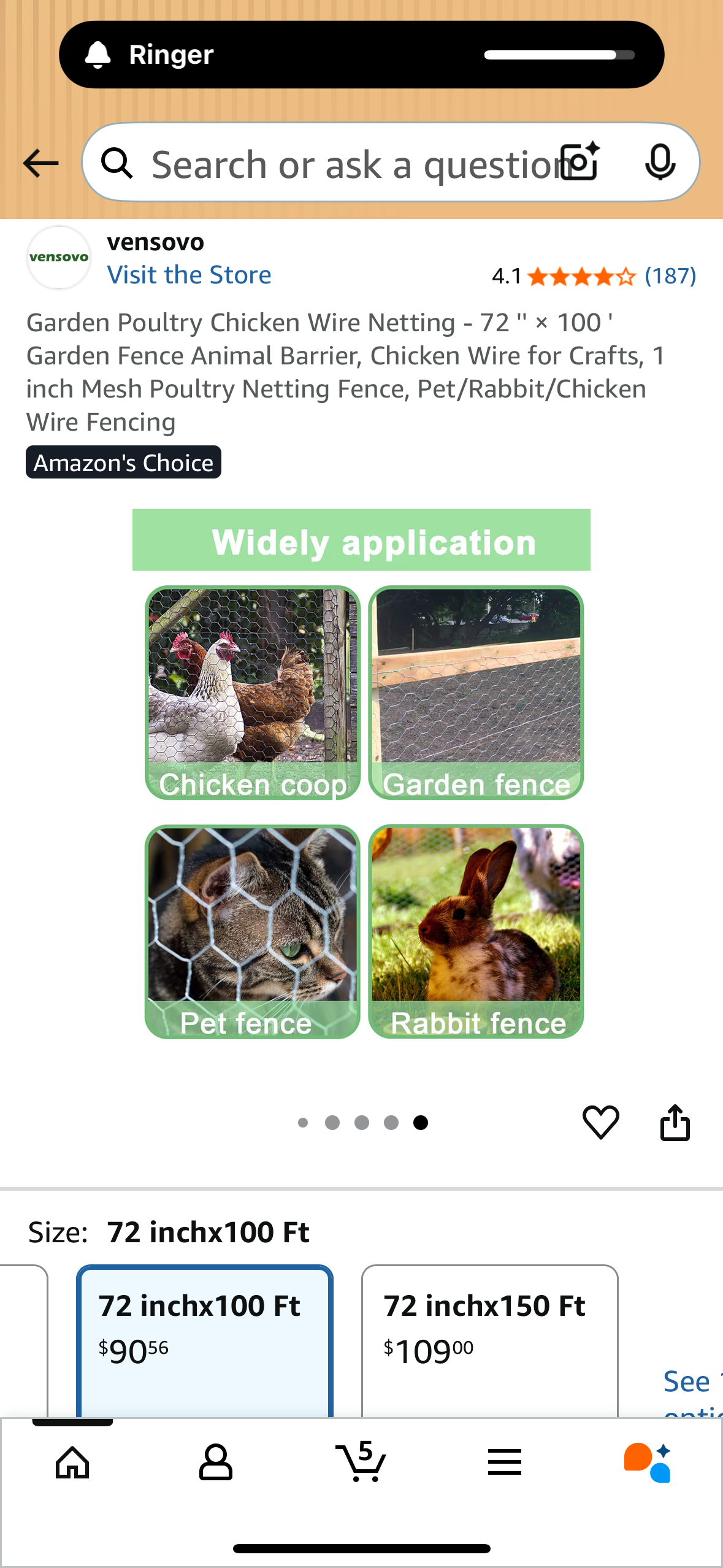View the shopping cart with 5 items
The image size is (723, 1568).
click(361, 1462)
